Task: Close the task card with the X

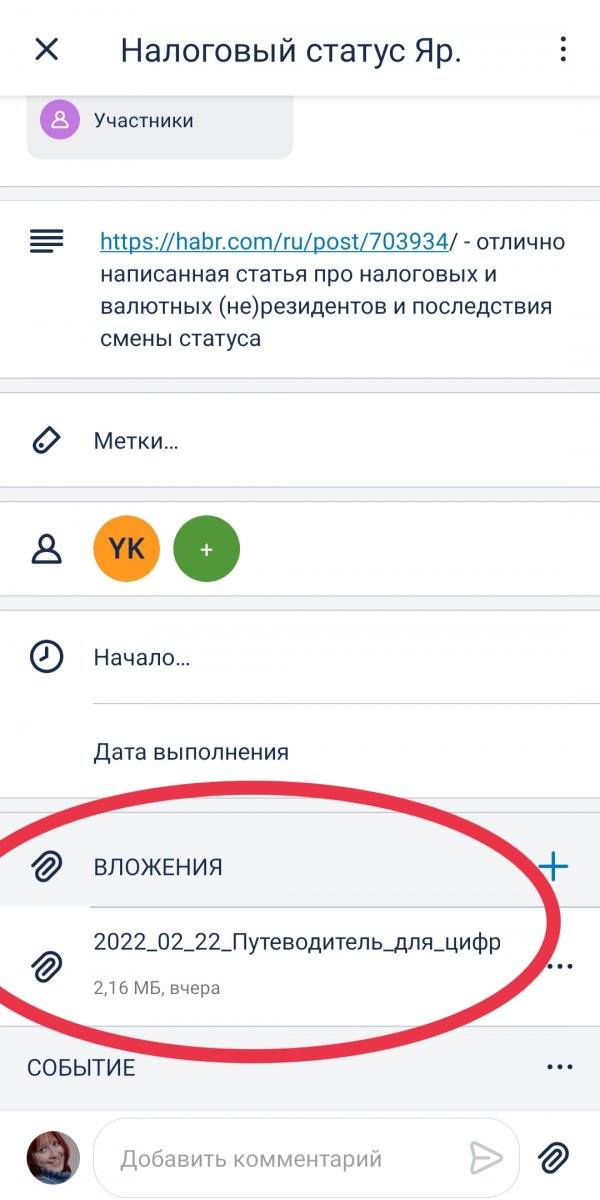Action: point(47,49)
